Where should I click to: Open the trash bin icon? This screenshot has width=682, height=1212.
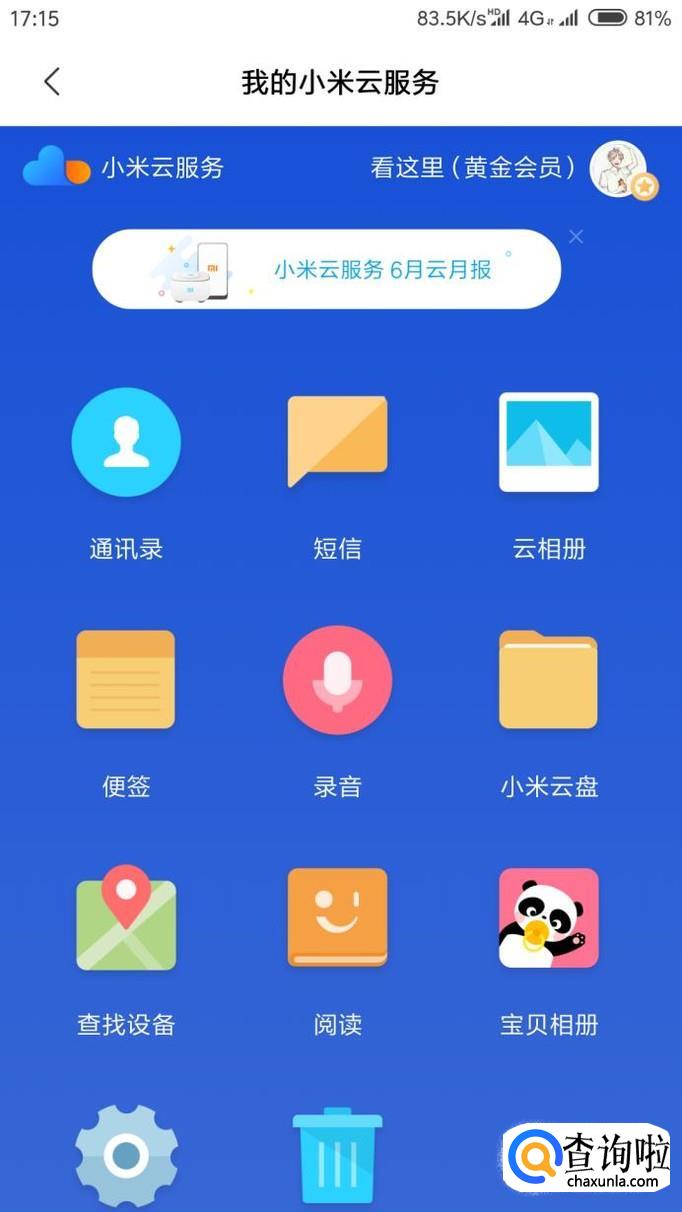pyautogui.click(x=337, y=1156)
